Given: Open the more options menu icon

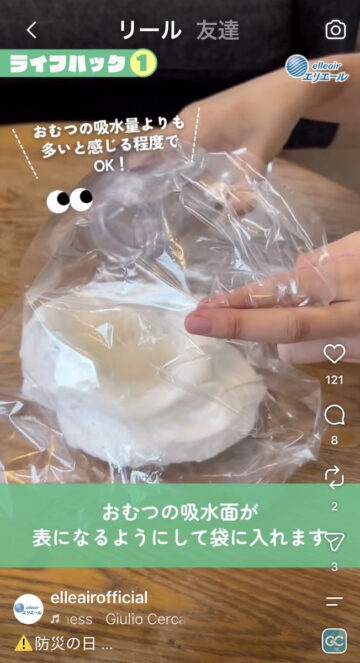Looking at the screenshot, I should pos(334,601).
